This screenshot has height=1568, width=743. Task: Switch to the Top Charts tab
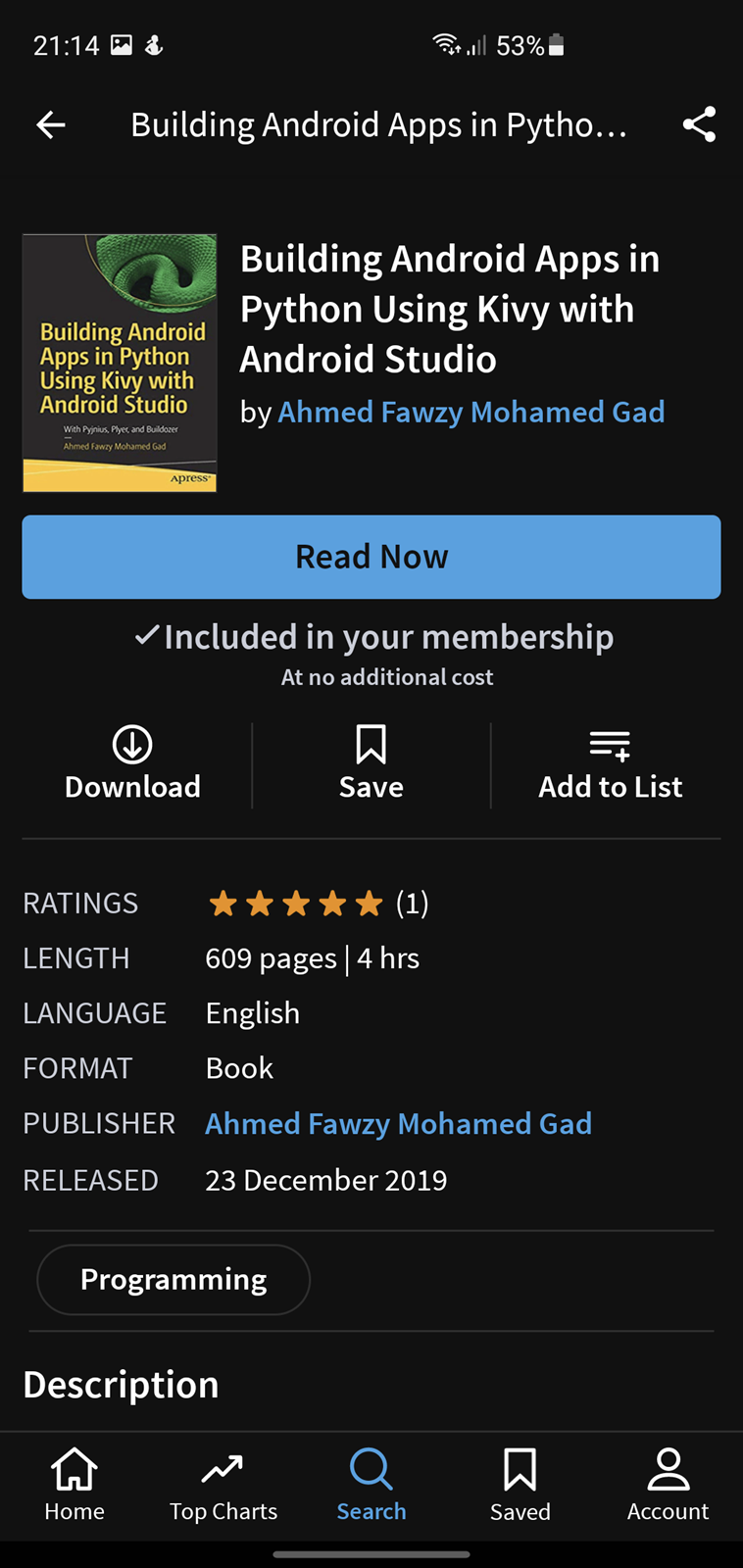[223, 1486]
